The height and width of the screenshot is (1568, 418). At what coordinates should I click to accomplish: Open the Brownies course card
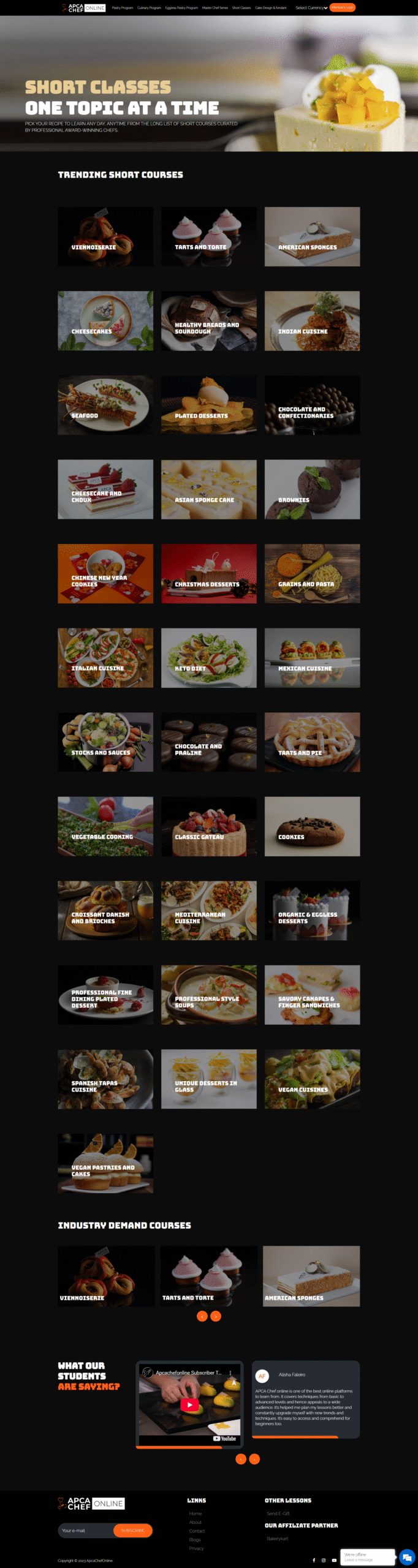click(x=312, y=489)
